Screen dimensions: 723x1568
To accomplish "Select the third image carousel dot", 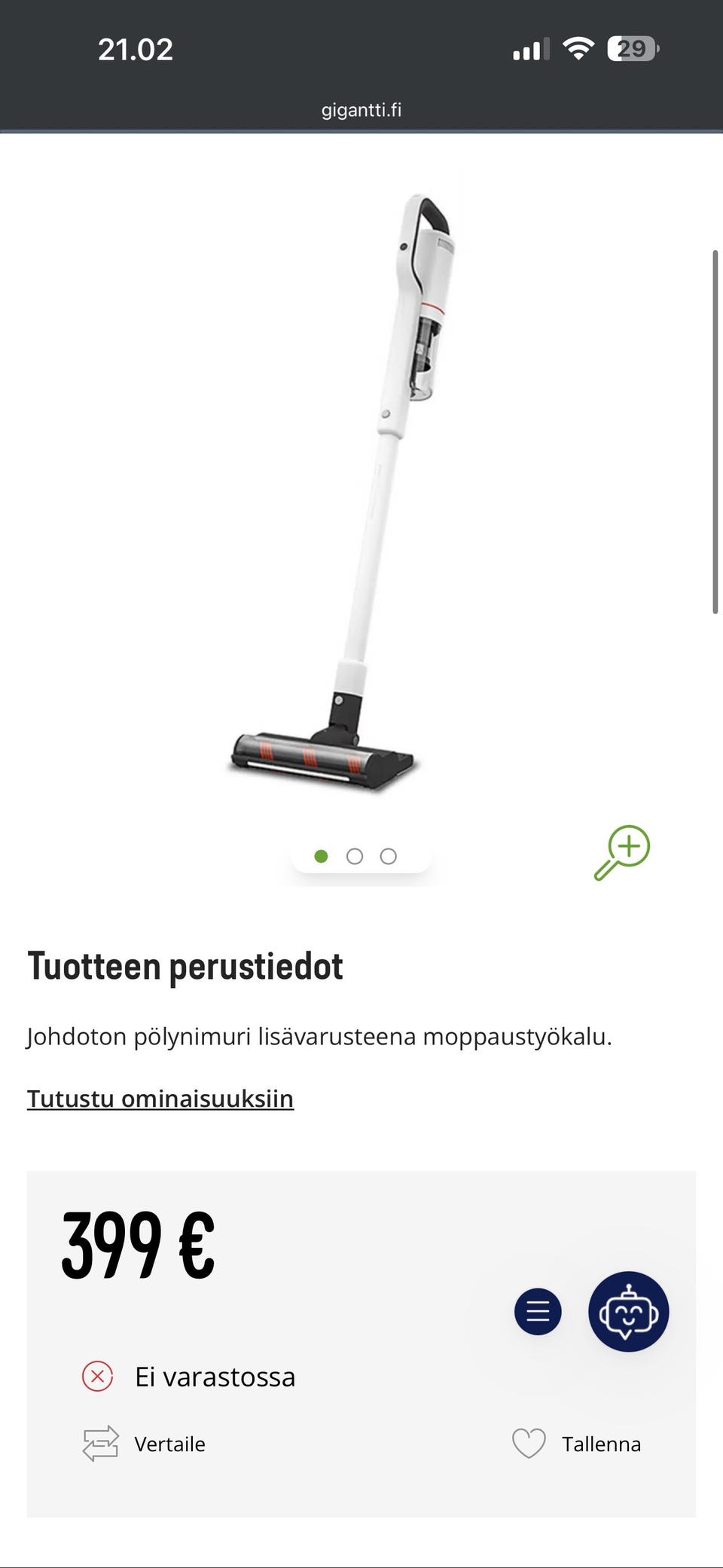I will pyautogui.click(x=388, y=856).
